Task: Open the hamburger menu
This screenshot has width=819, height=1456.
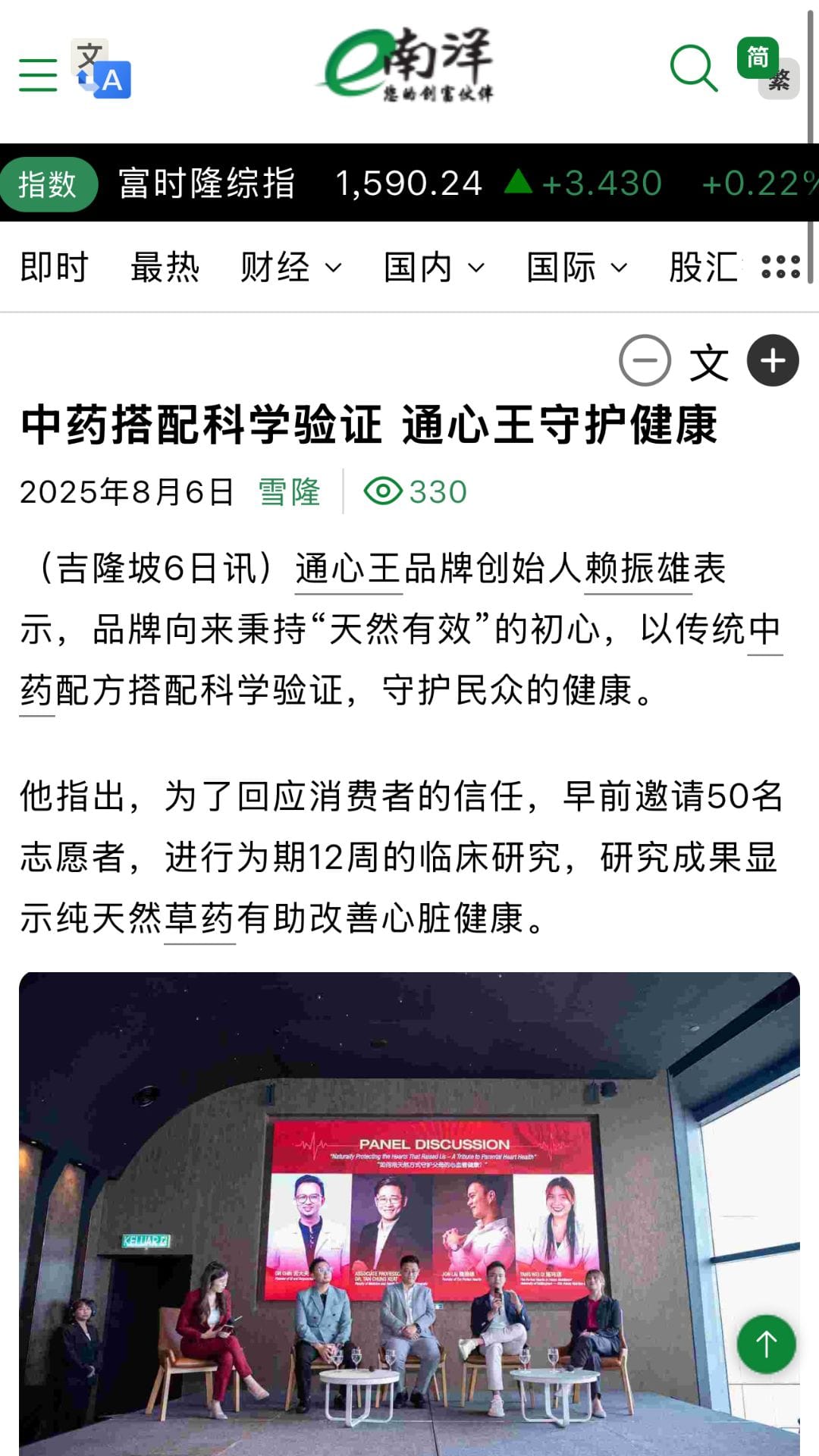Action: coord(38,75)
